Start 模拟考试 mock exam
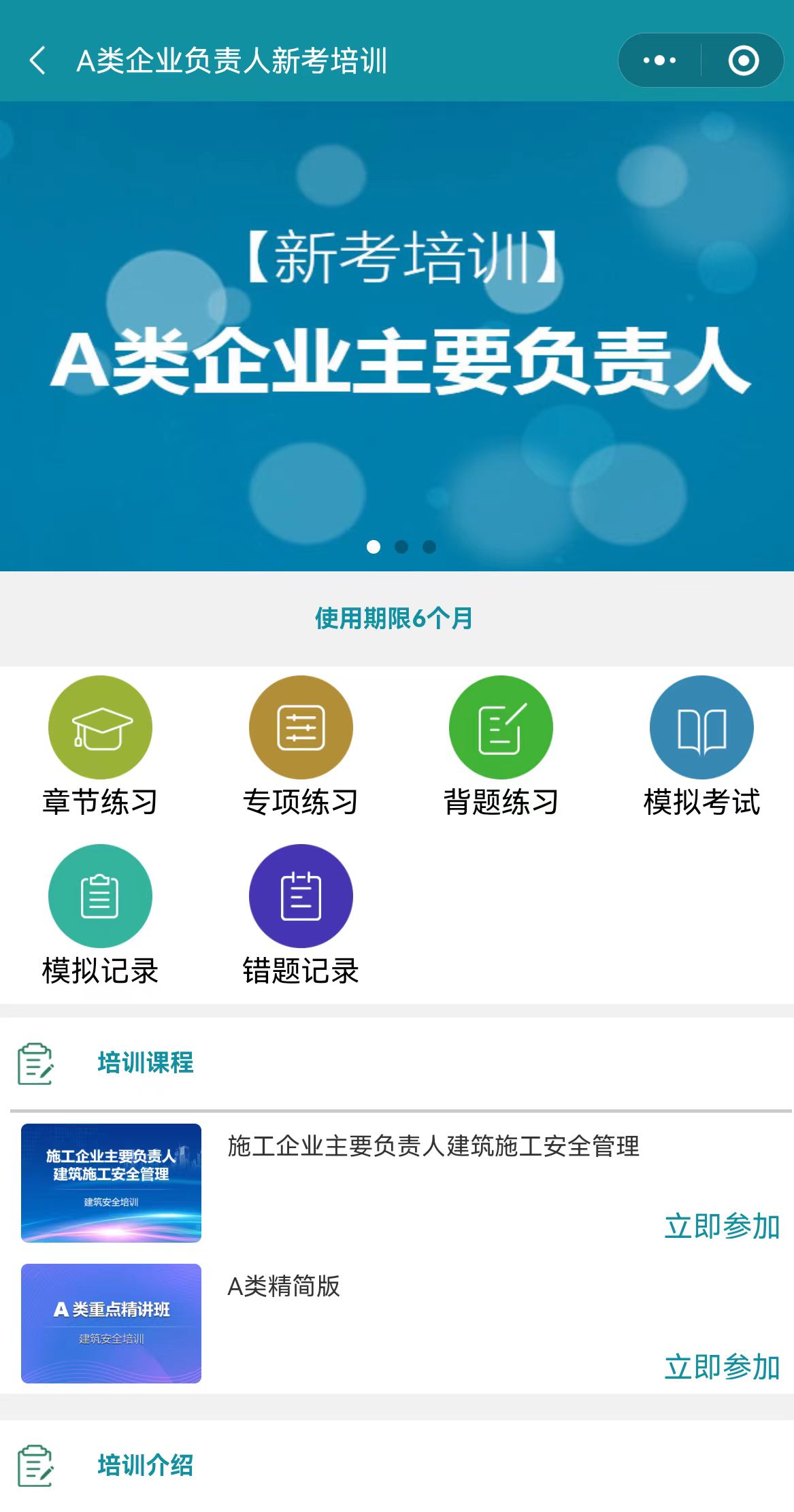The height and width of the screenshot is (1512, 794). point(701,728)
